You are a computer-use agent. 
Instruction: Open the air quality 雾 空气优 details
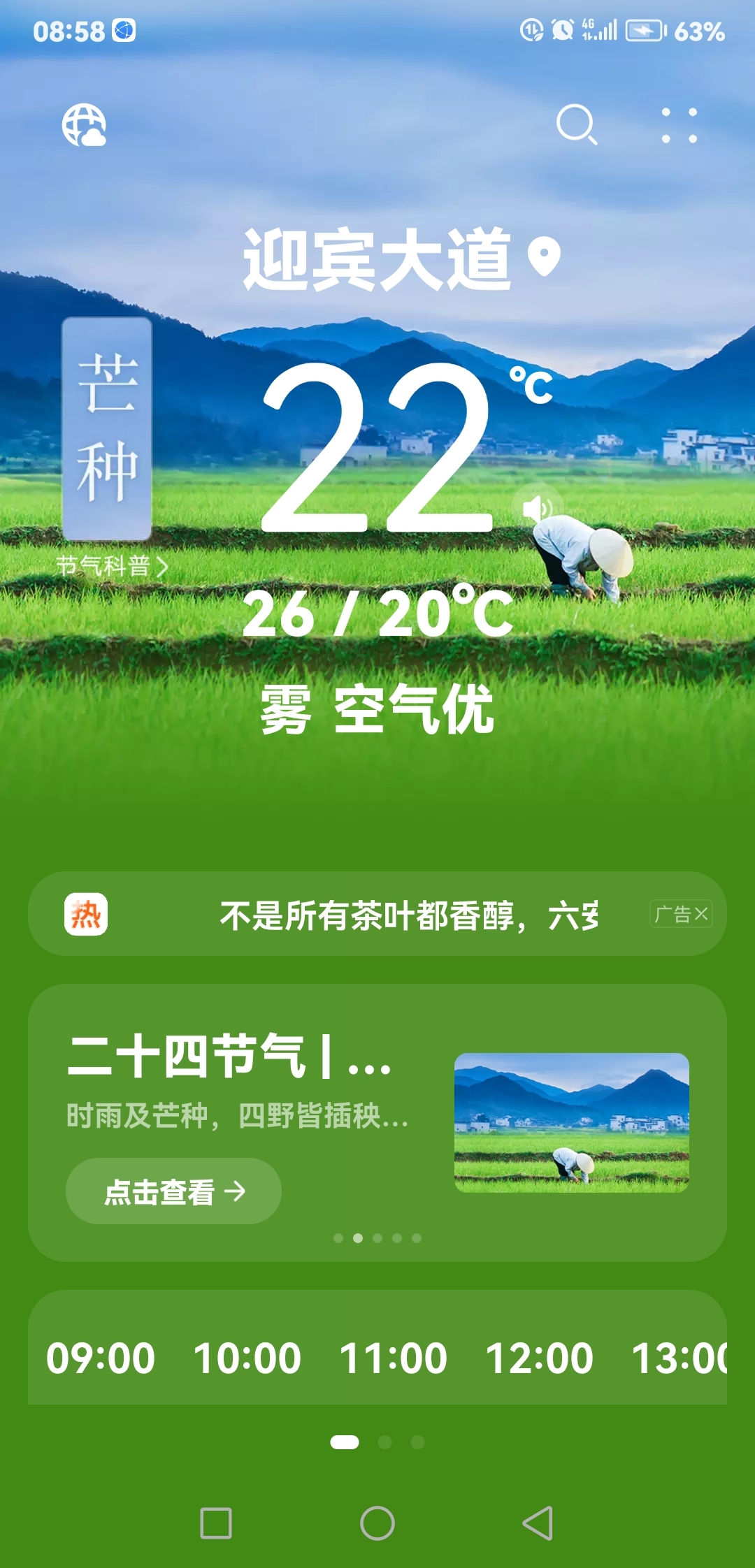377,710
